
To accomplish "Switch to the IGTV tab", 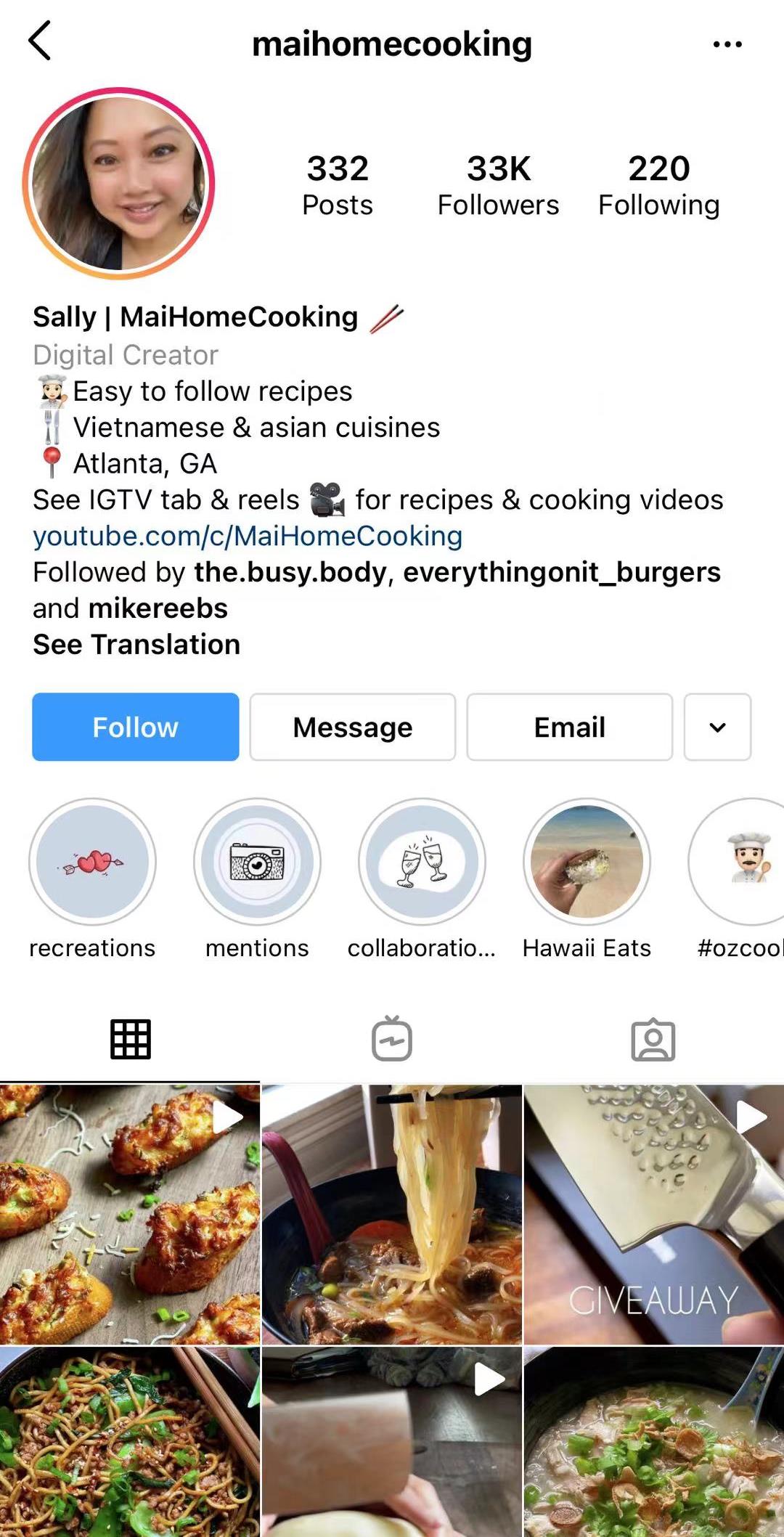I will 392,1039.
